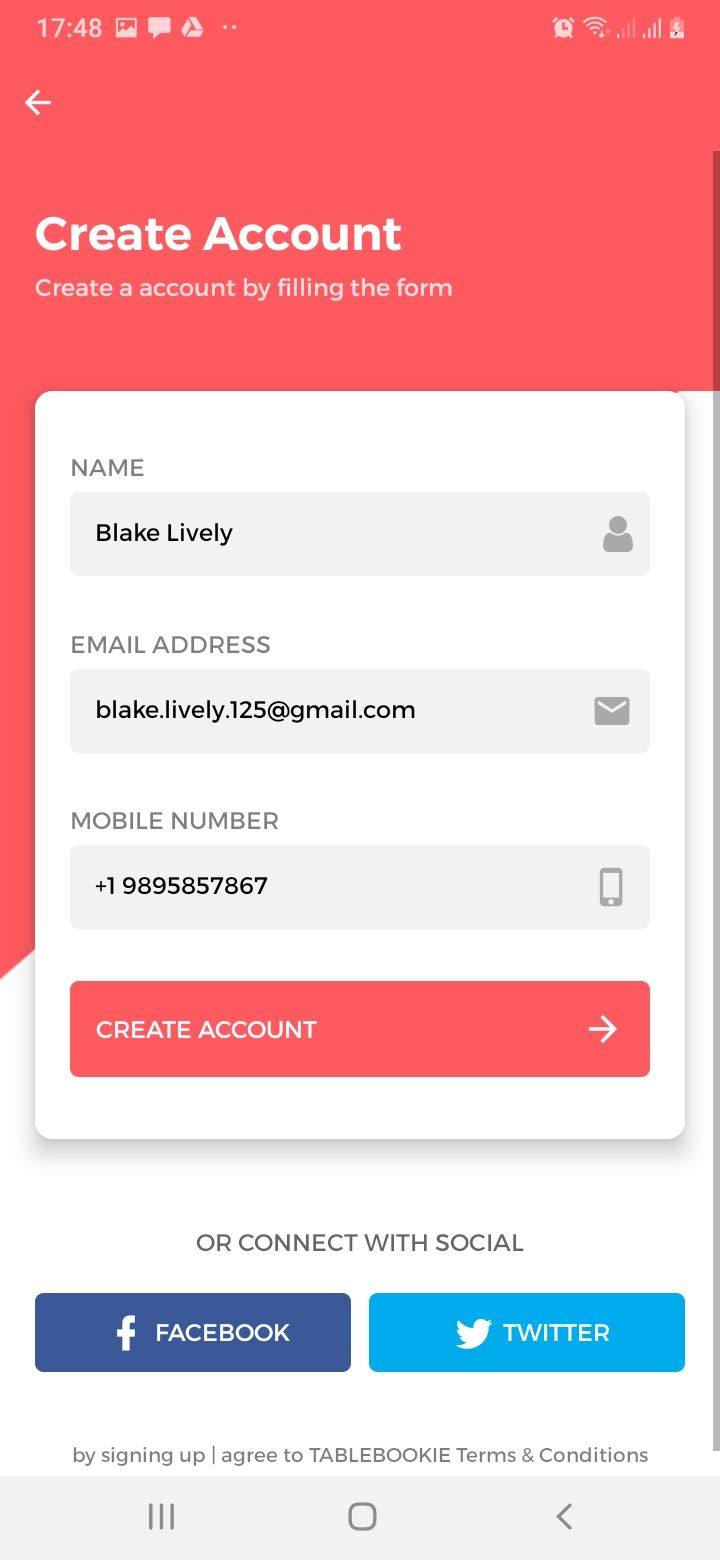Tap the Email Address field
Viewport: 720px width, 1560px height.
(x=360, y=710)
